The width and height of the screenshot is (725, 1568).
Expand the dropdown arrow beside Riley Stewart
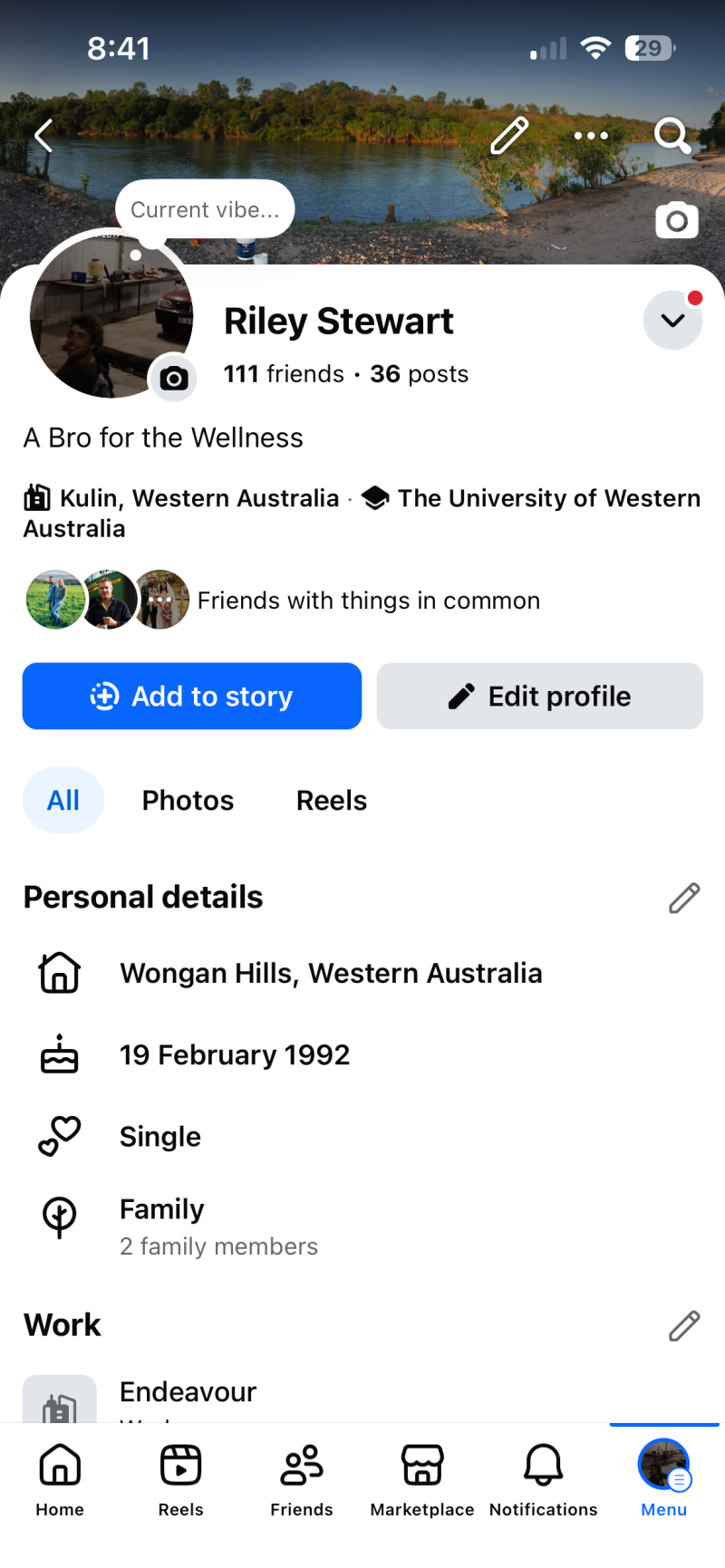click(672, 320)
